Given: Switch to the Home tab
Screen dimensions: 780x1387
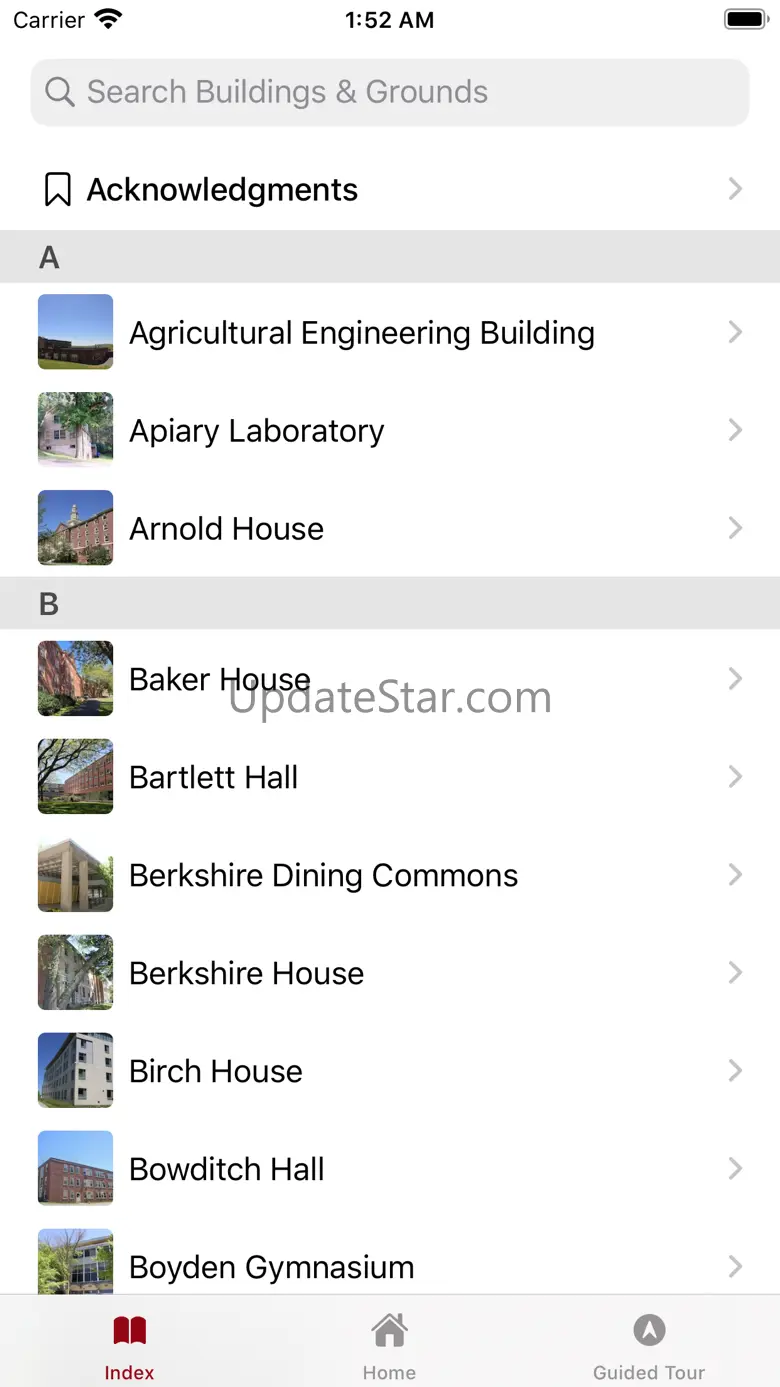Looking at the screenshot, I should click(x=389, y=1345).
